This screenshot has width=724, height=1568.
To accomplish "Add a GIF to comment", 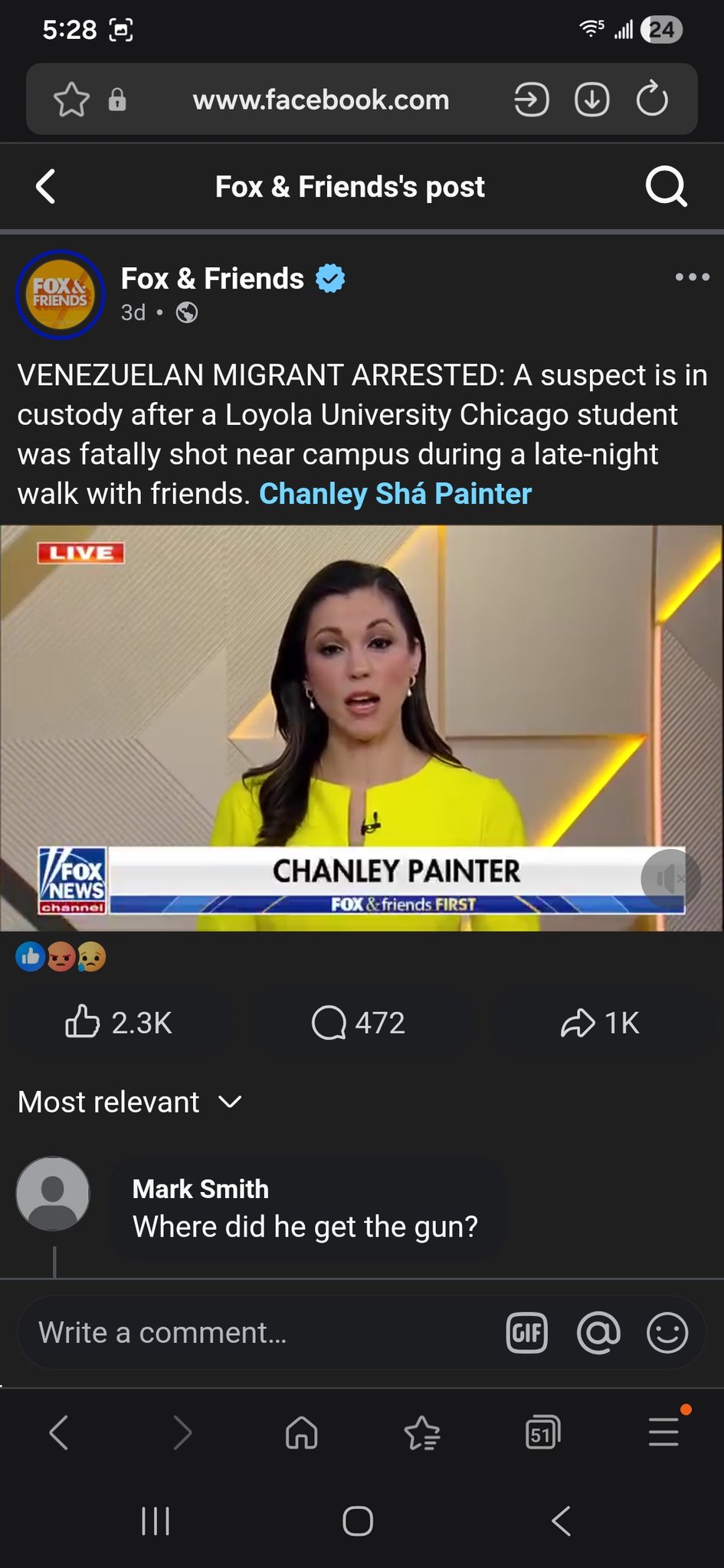I will coord(527,1333).
